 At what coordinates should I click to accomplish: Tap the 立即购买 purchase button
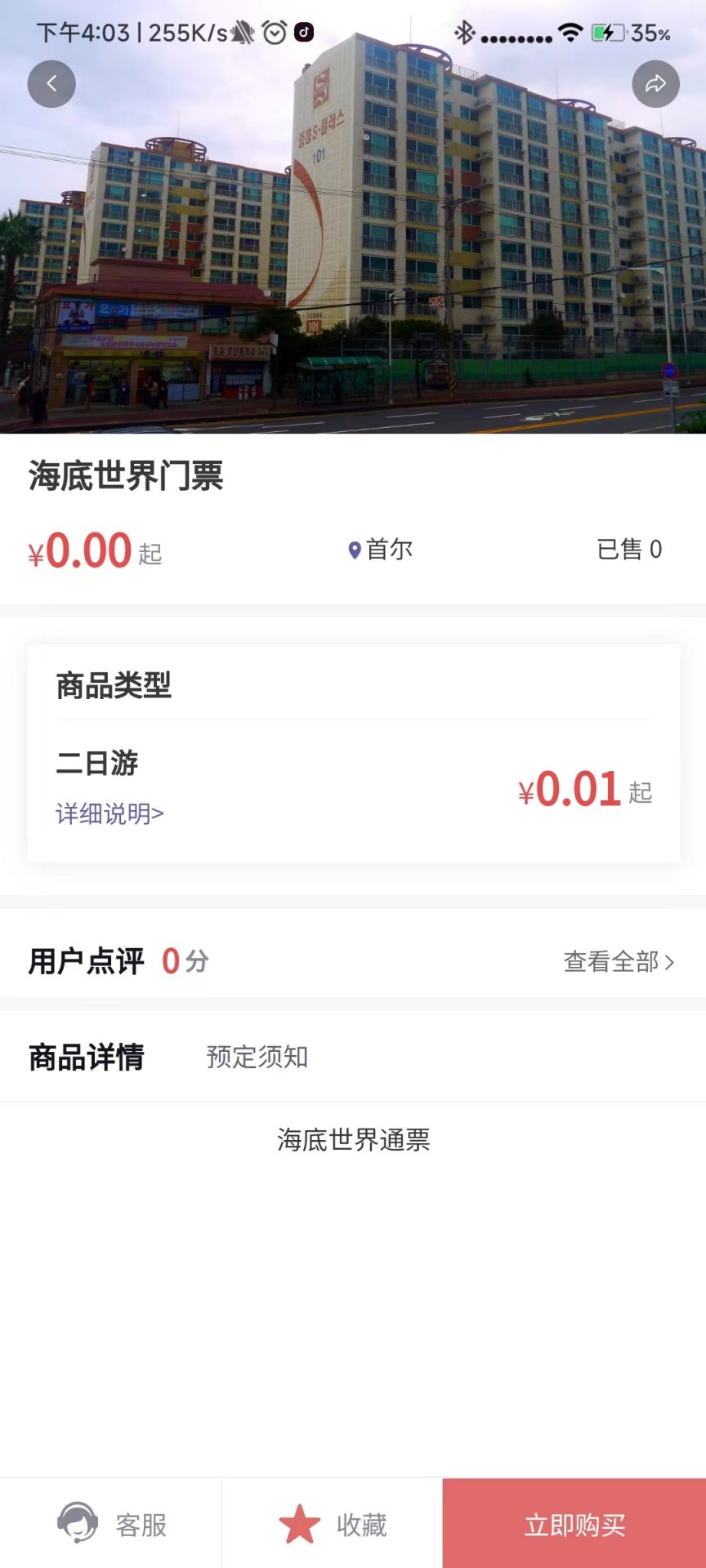[x=573, y=1521]
